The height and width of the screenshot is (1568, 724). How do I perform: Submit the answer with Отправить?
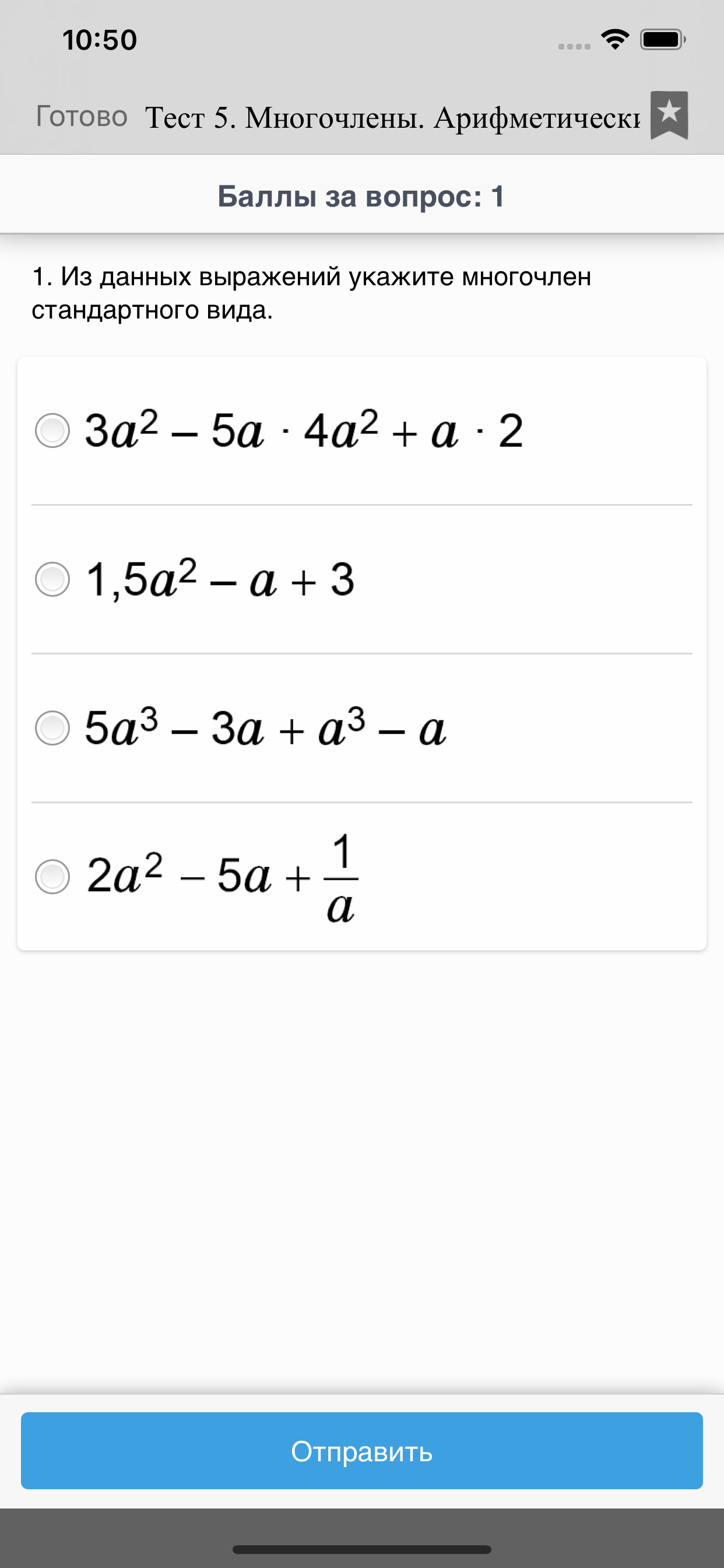[x=362, y=1451]
